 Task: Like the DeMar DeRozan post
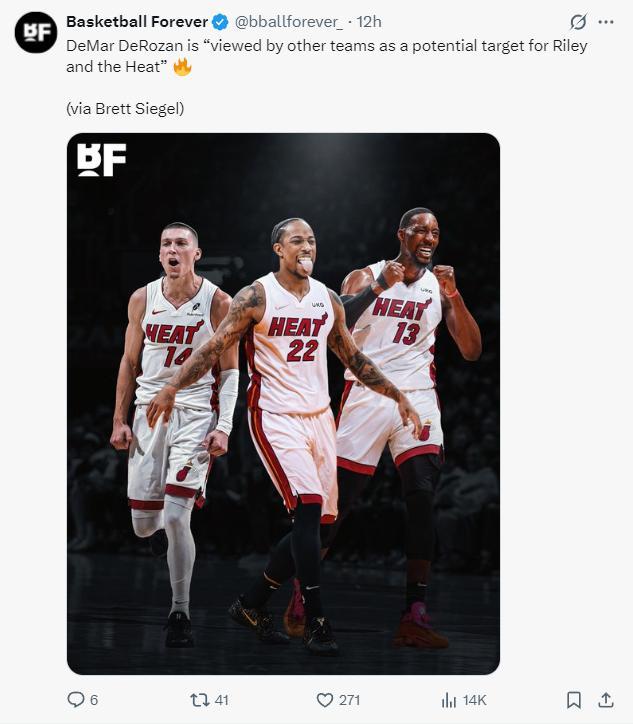[325, 700]
